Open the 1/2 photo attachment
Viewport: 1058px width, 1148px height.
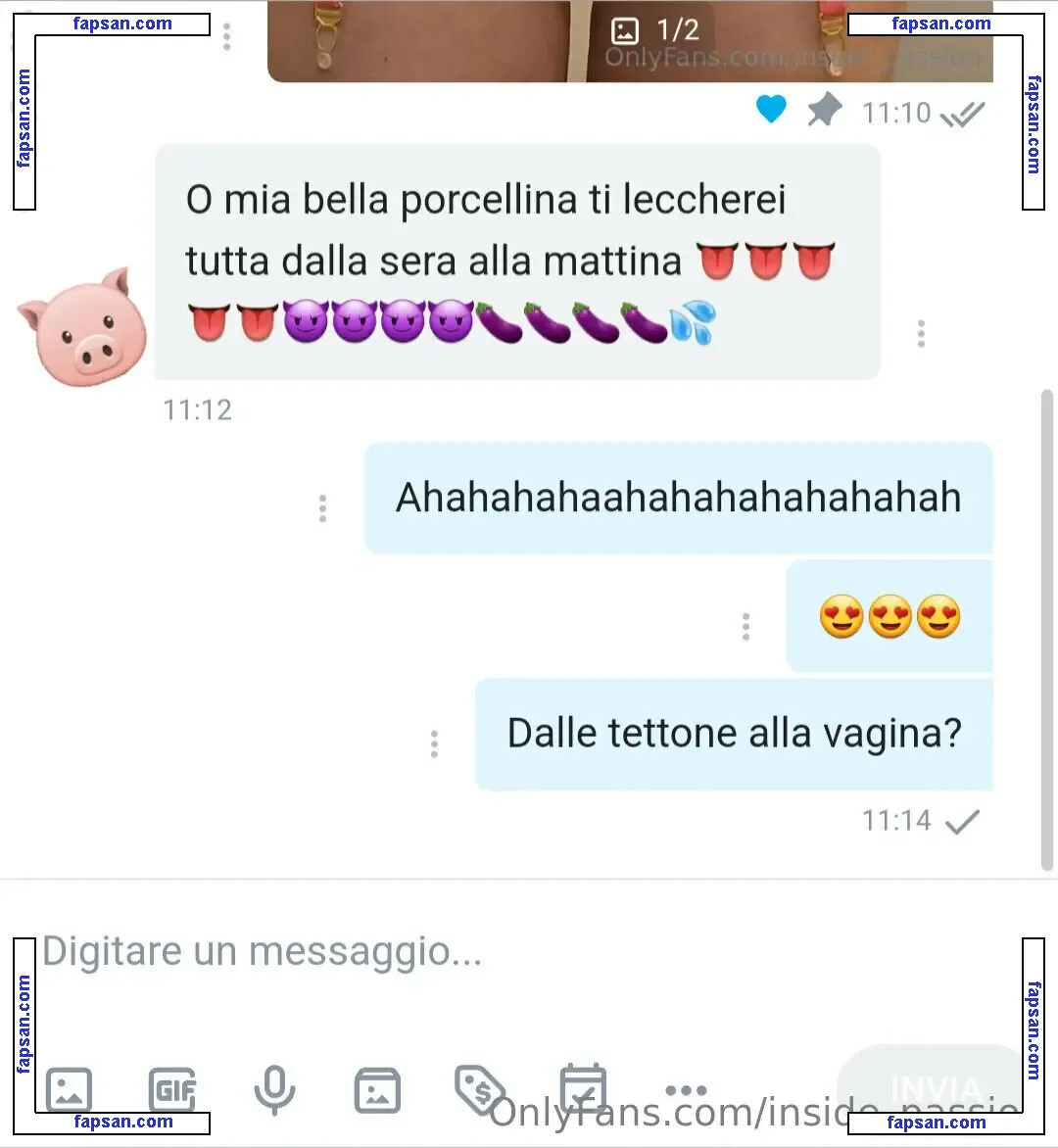pyautogui.click(x=629, y=41)
